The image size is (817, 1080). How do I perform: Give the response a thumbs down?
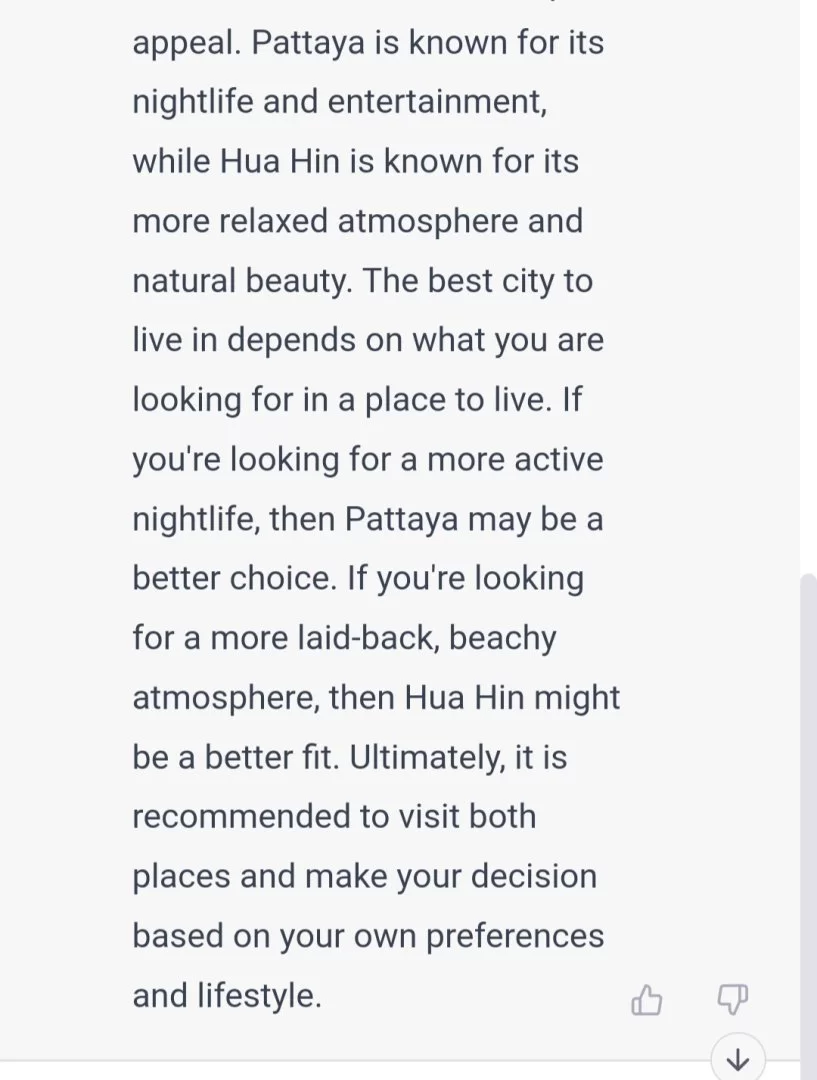click(x=733, y=998)
